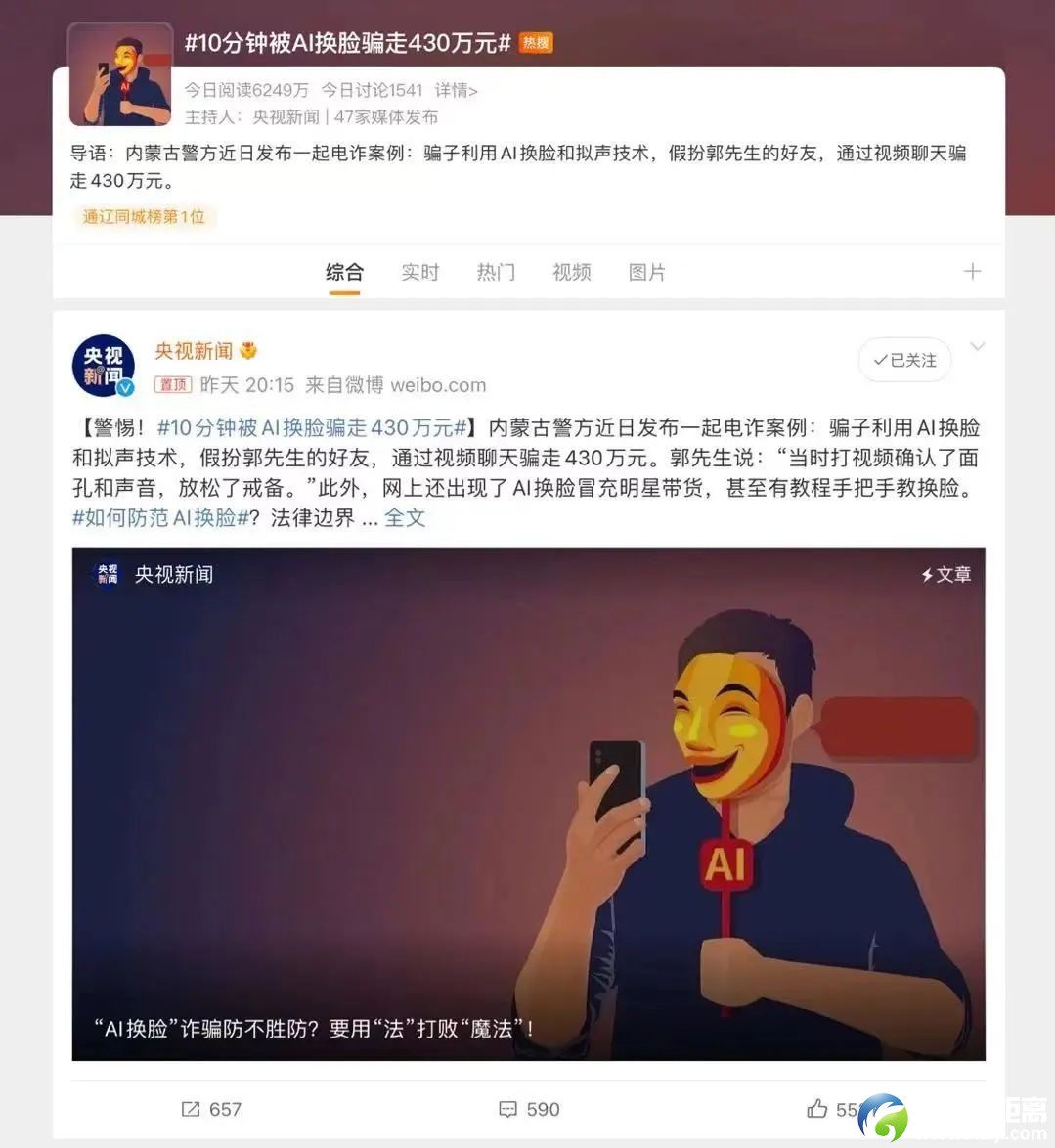1055x1148 pixels.
Task: Open the AI换脸 article card
Action: 528,803
